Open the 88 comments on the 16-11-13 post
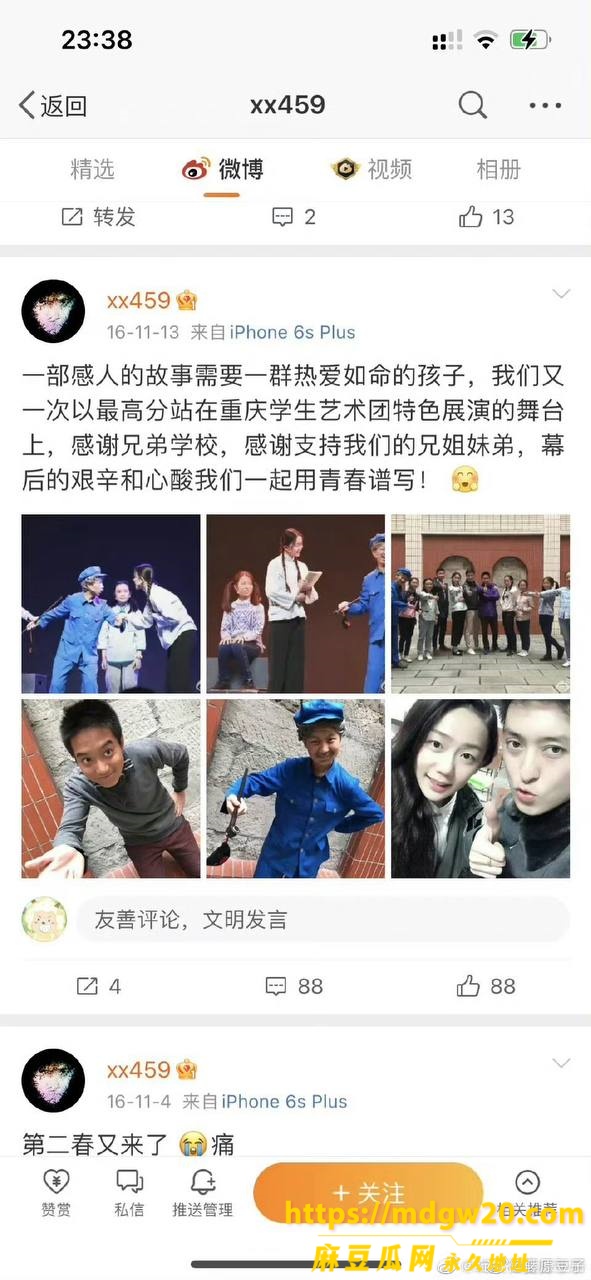591x1280 pixels. (295, 986)
